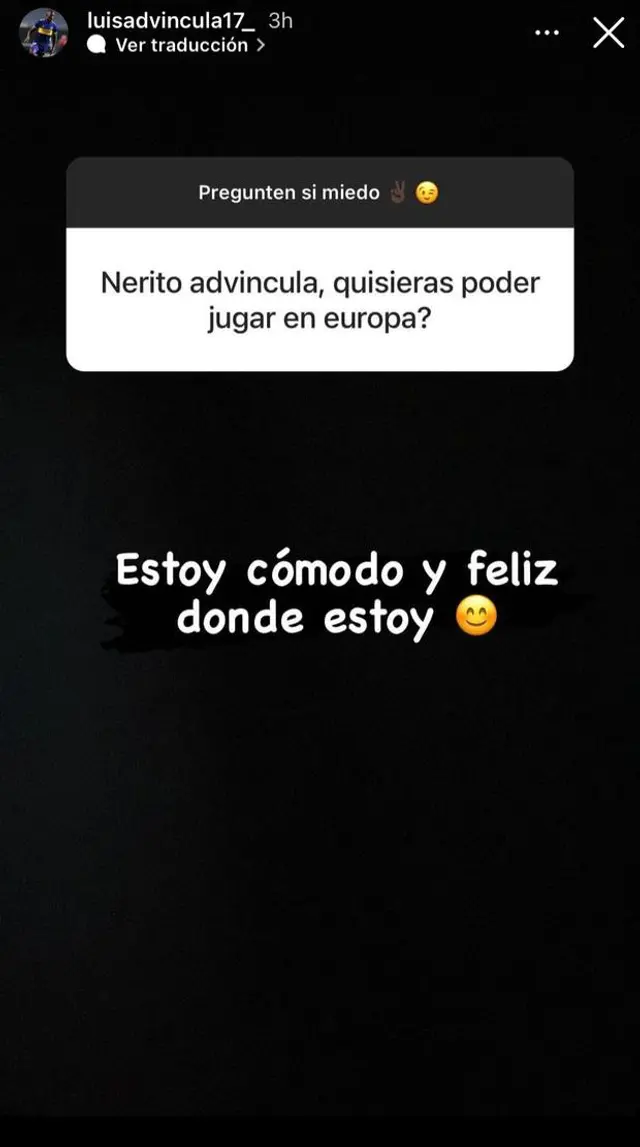Tap Ver traducción to translate
Screen dimensions: 640x1147
(x=182, y=45)
